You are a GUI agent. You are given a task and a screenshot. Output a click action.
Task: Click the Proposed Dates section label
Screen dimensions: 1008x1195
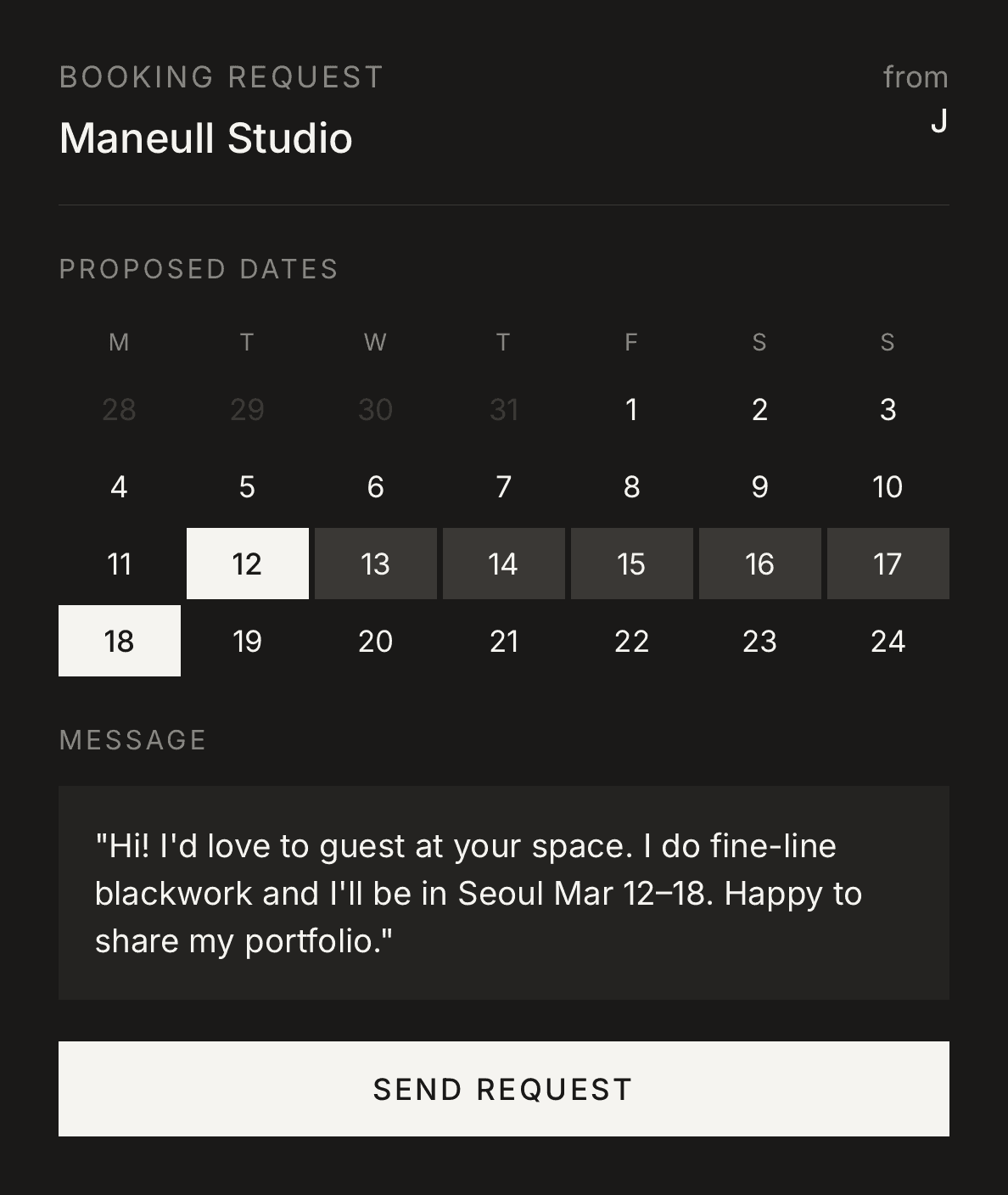pyautogui.click(x=198, y=268)
